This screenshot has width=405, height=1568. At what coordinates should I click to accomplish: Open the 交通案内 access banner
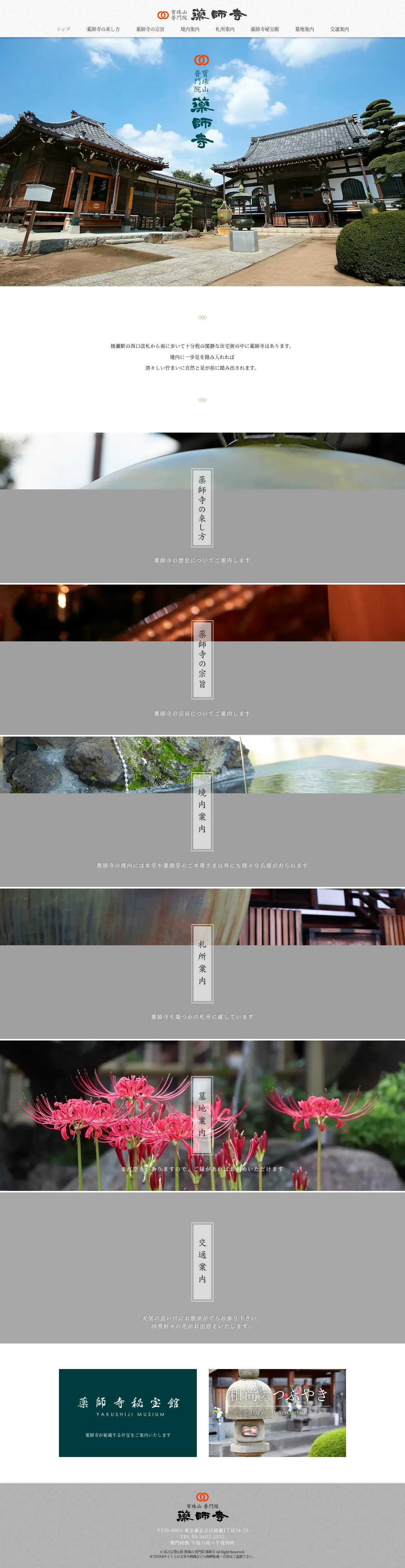202,1267
